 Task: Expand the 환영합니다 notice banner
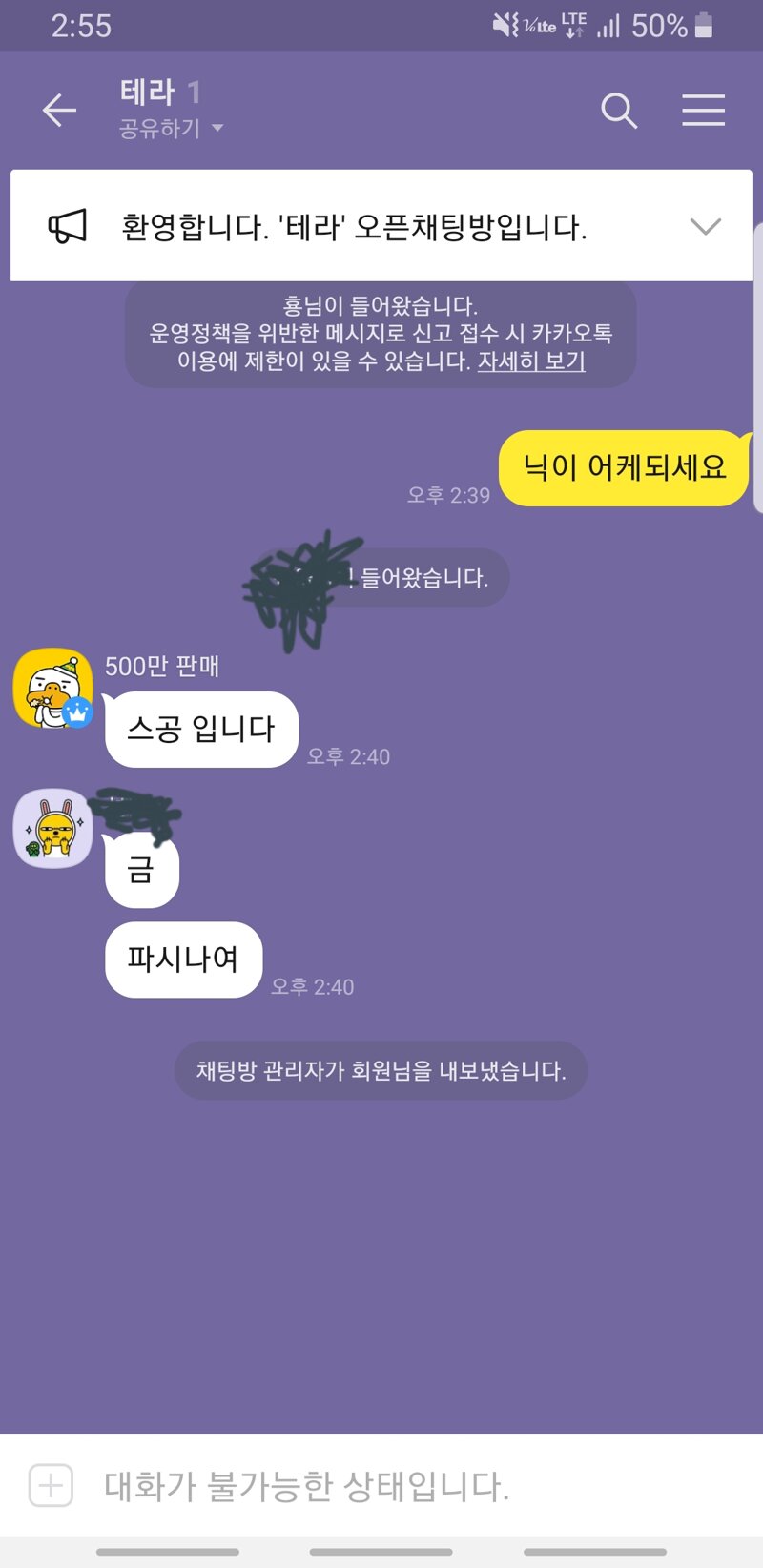[x=705, y=226]
